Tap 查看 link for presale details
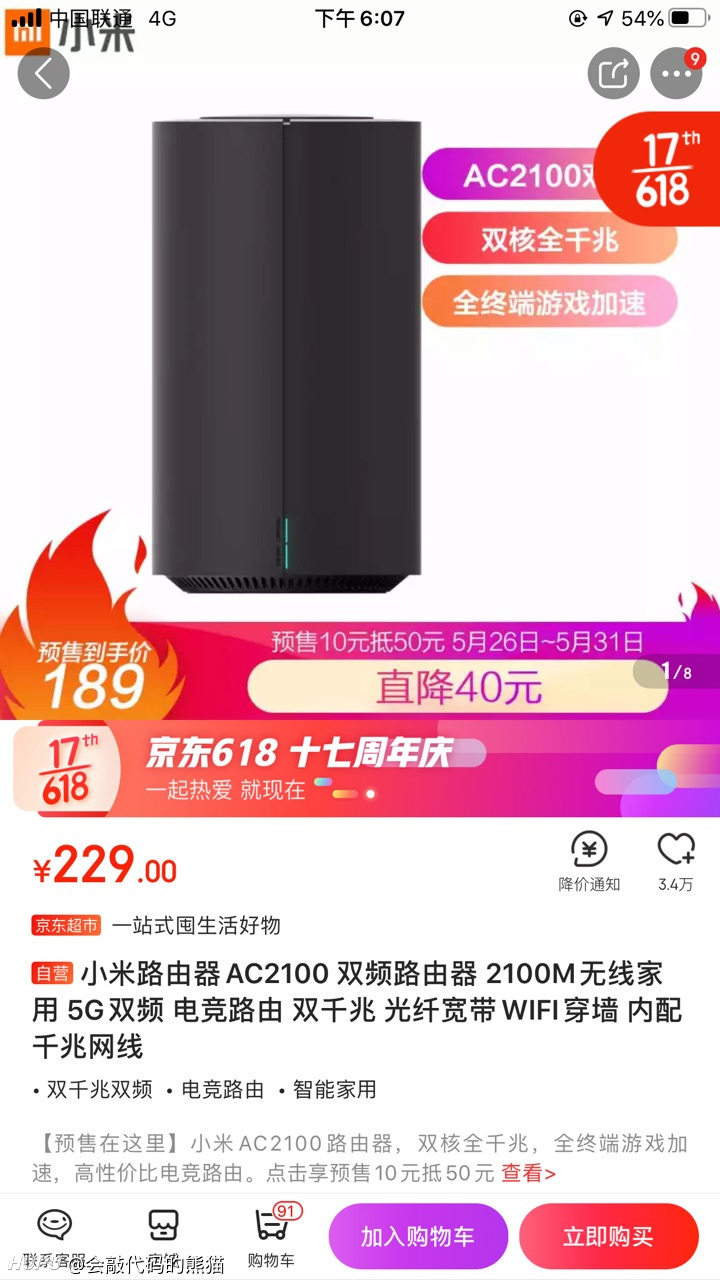The image size is (720, 1280). 528,1173
